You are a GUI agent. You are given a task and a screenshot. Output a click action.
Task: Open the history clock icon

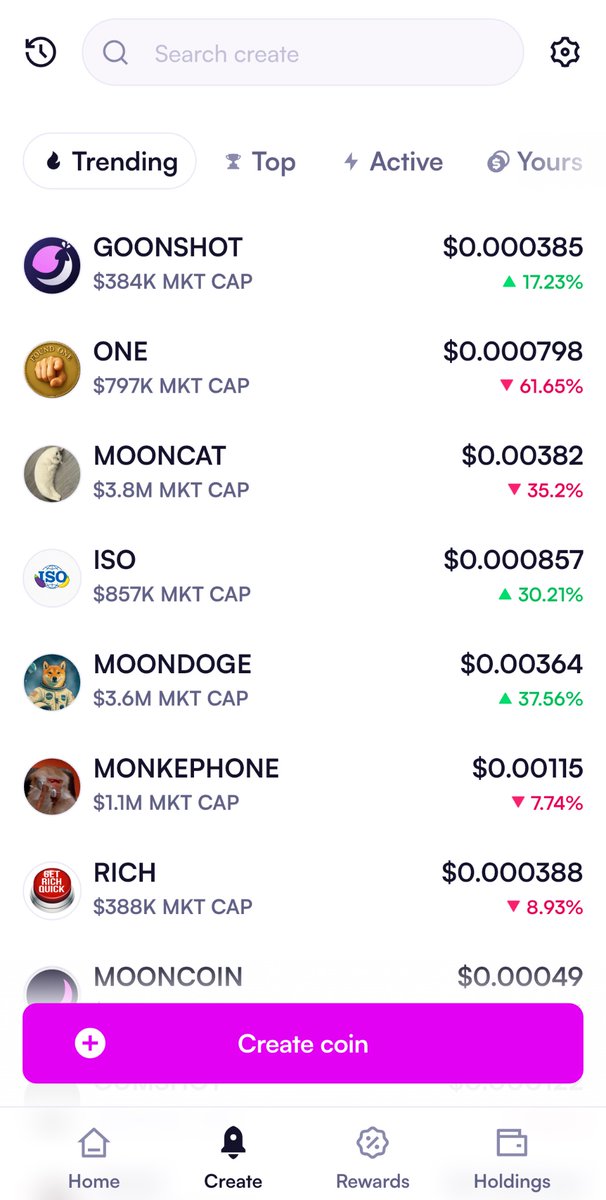pyautogui.click(x=40, y=52)
